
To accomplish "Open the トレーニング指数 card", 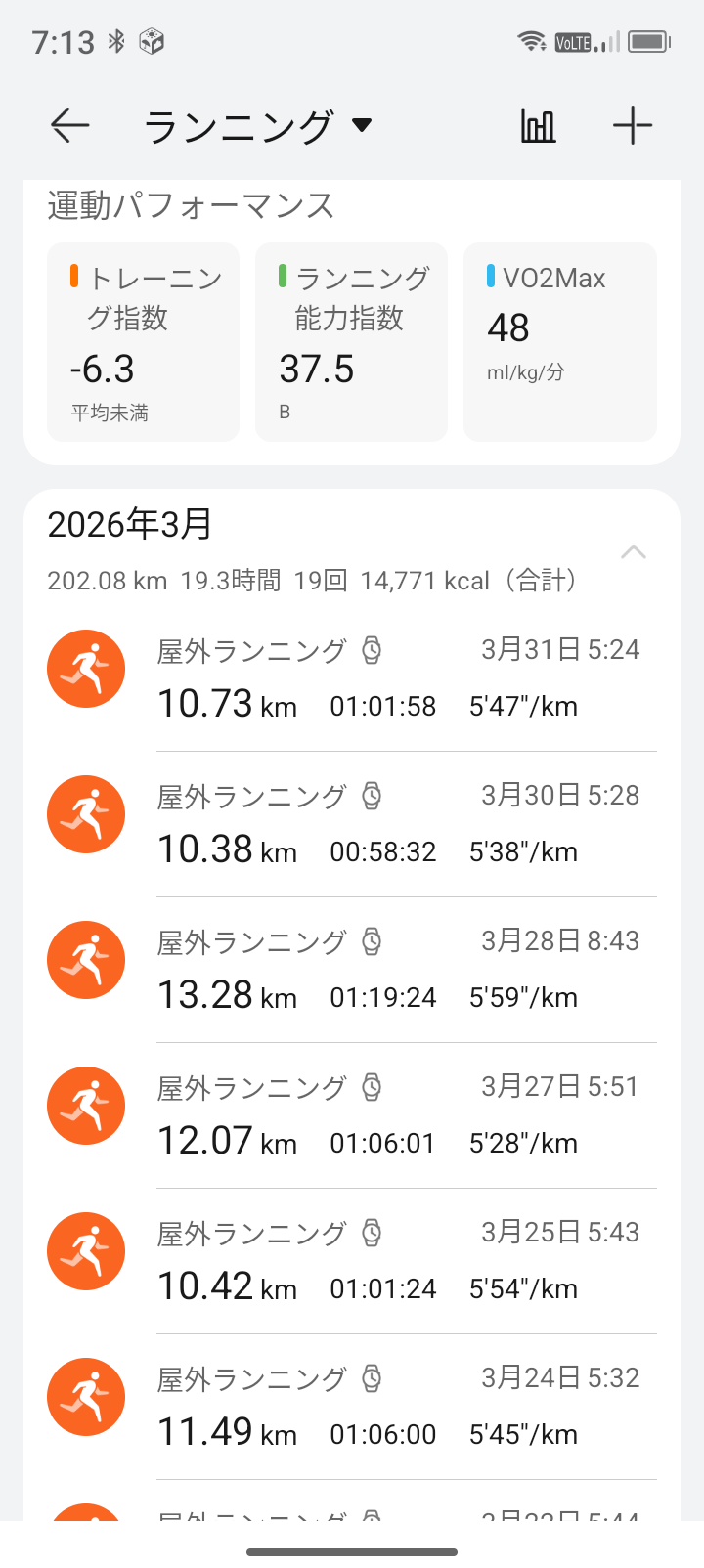I will [x=143, y=342].
